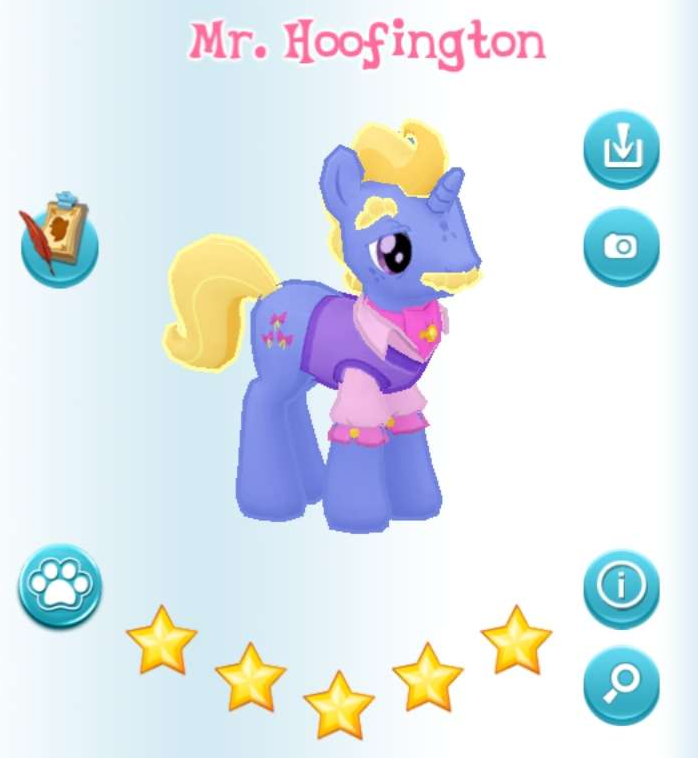Open the info button

tap(621, 587)
